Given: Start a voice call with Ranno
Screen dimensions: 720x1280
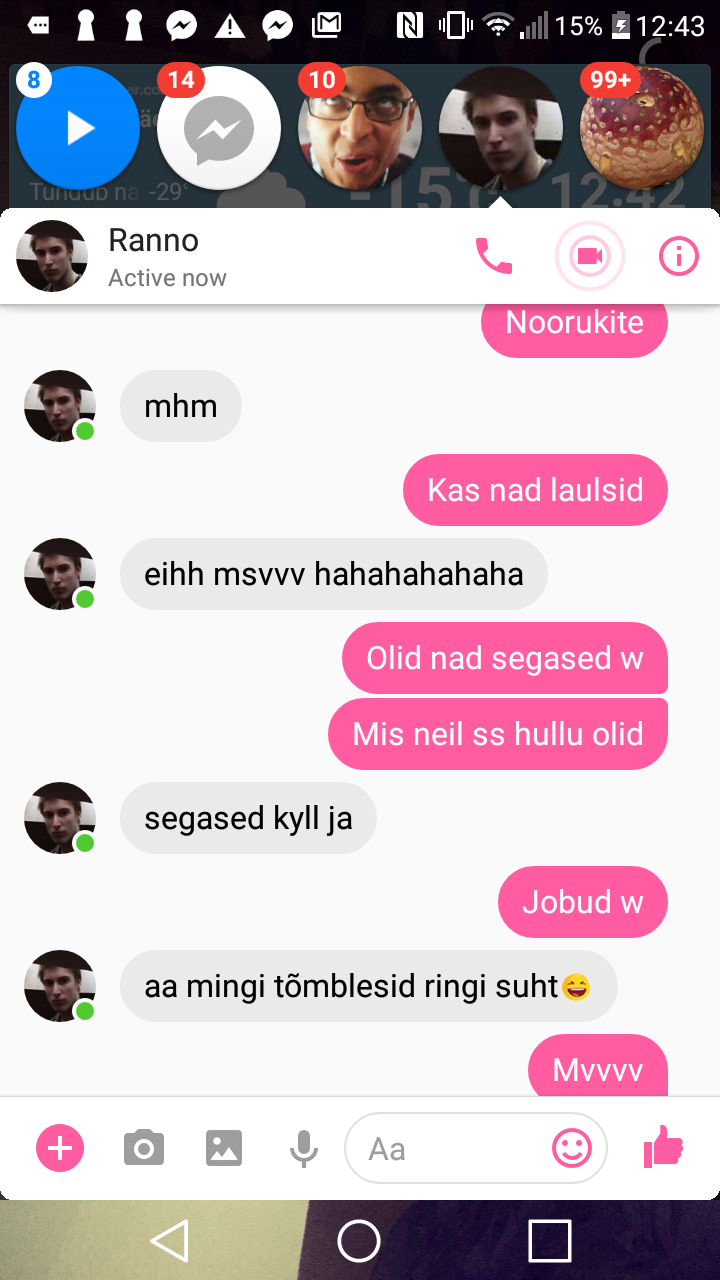Looking at the screenshot, I should [493, 257].
